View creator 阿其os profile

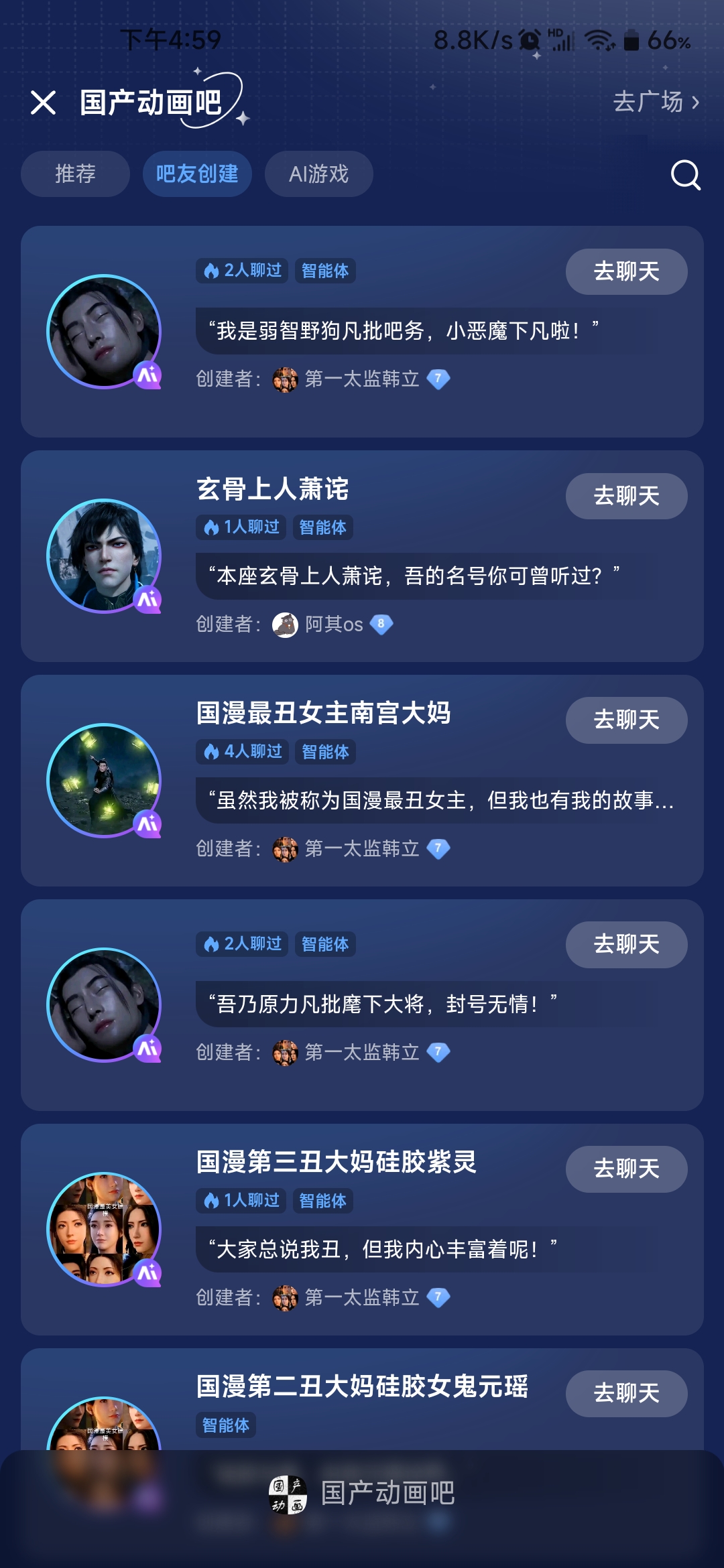click(x=333, y=625)
